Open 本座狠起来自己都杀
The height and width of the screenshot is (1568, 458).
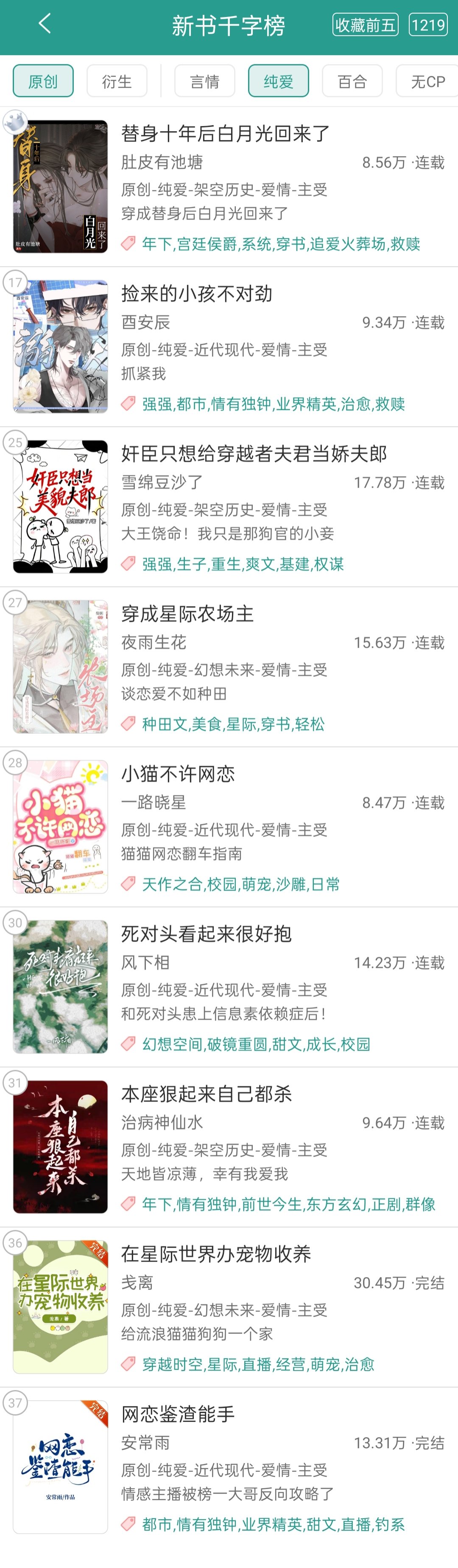click(x=206, y=1094)
